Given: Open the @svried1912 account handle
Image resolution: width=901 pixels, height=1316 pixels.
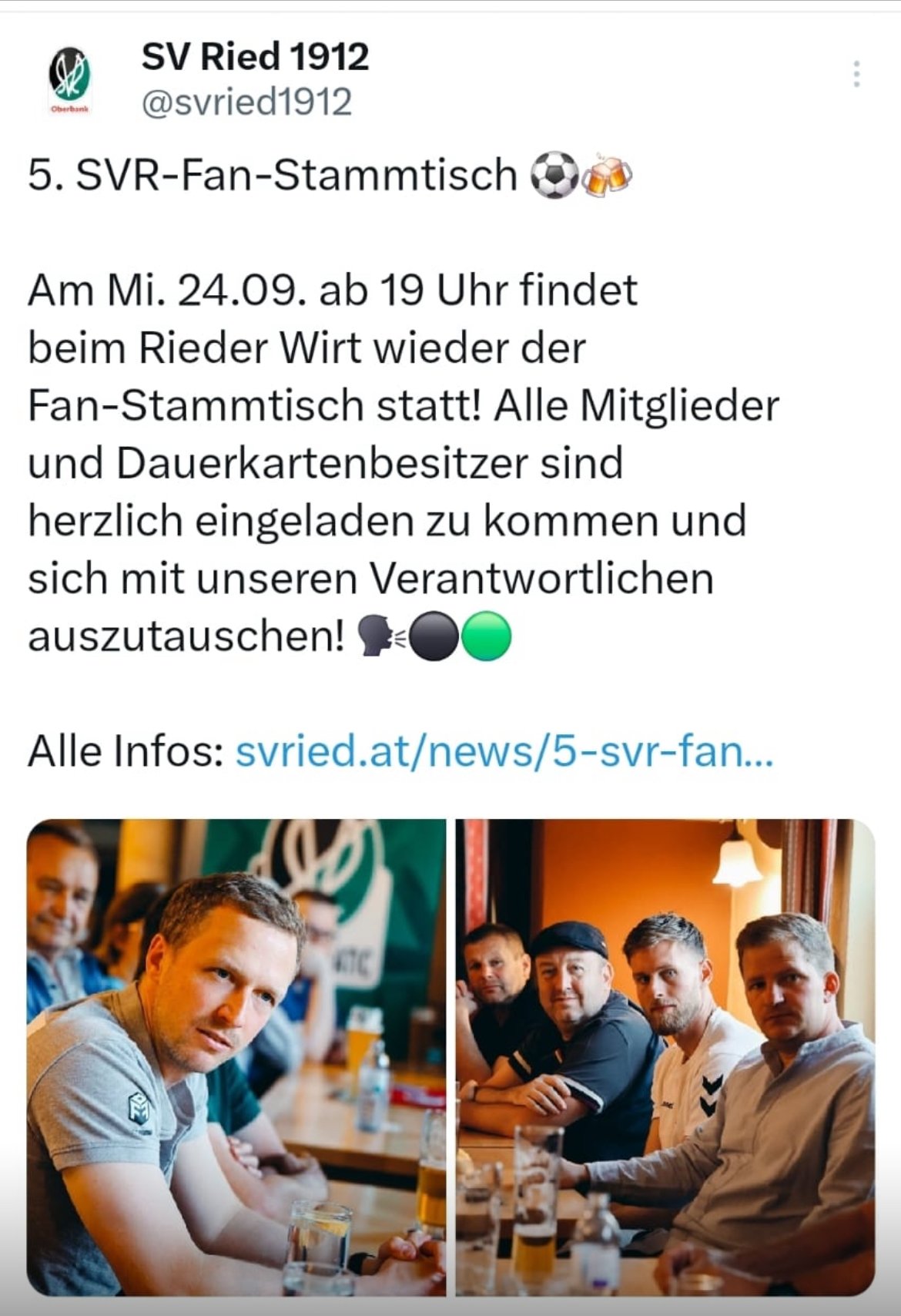Looking at the screenshot, I should [x=246, y=102].
